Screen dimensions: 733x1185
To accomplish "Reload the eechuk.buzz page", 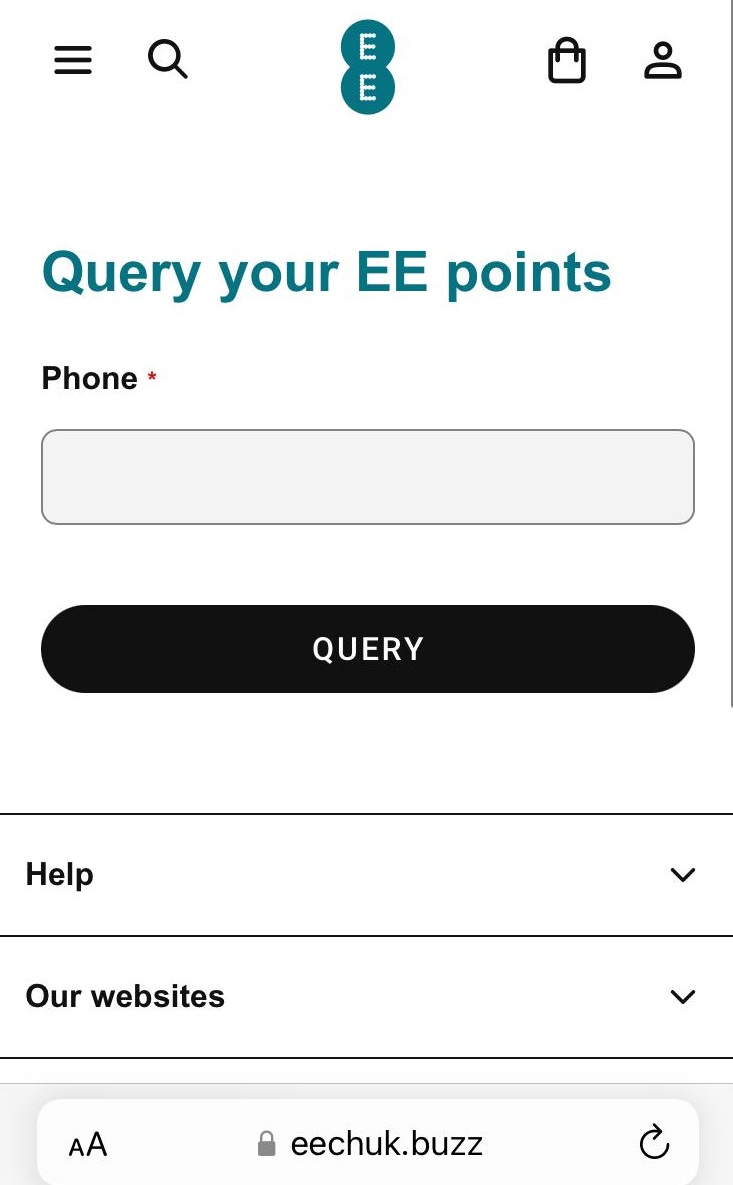I will pyautogui.click(x=654, y=1142).
